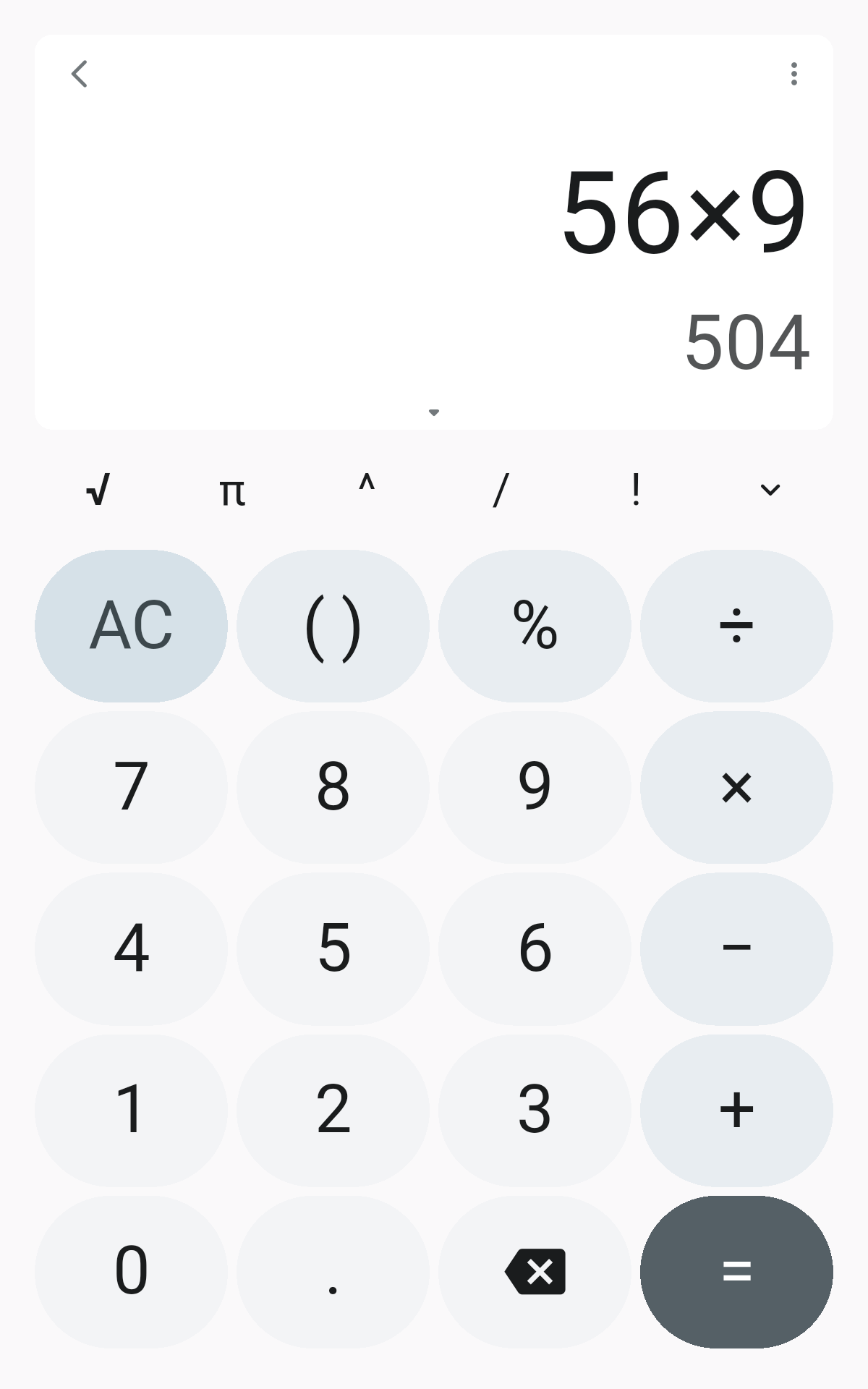Image resolution: width=868 pixels, height=1389 pixels.
Task: Insert the pi constant
Action: click(232, 492)
